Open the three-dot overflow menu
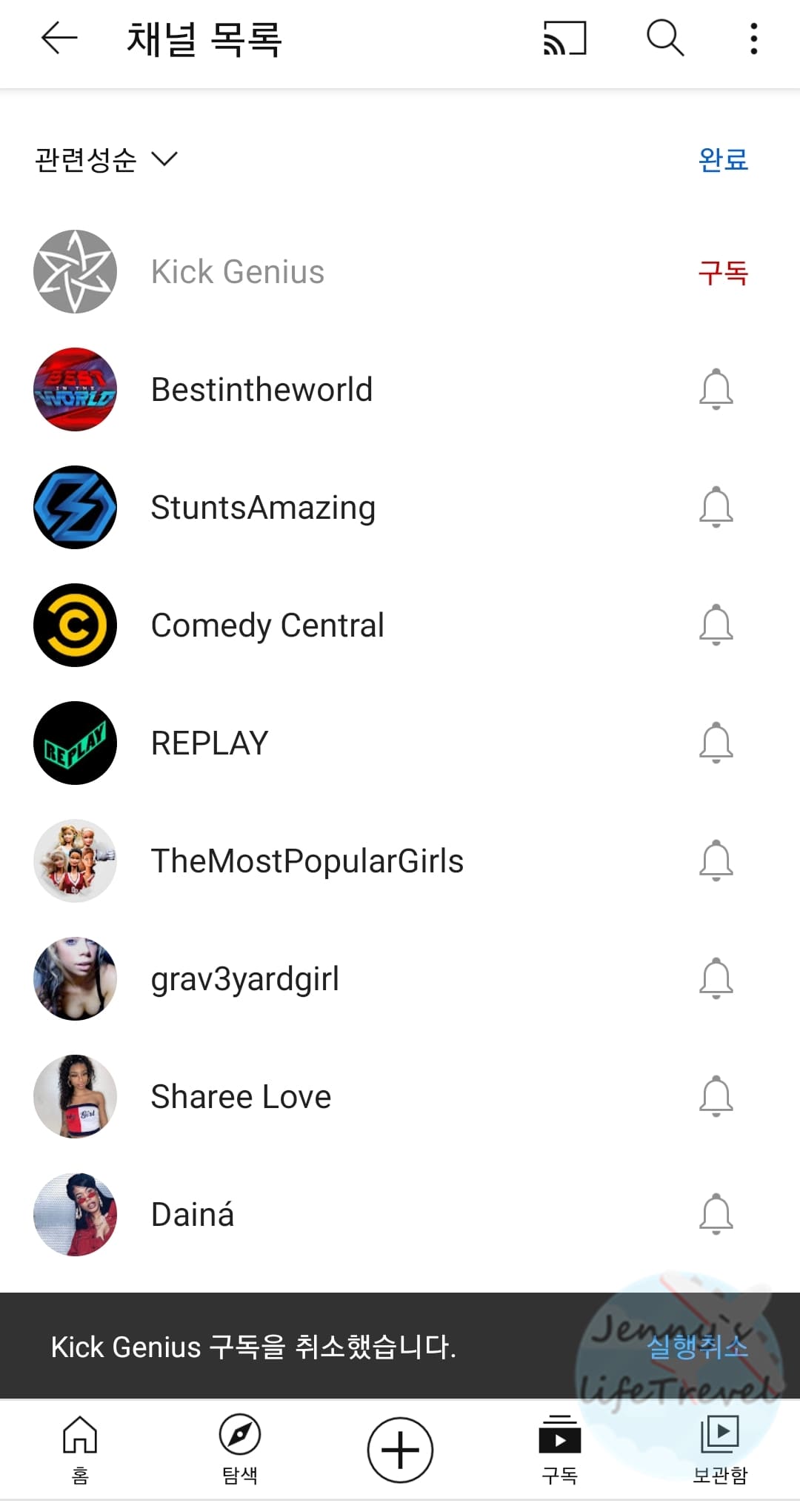The height and width of the screenshot is (1512, 800). [x=753, y=38]
